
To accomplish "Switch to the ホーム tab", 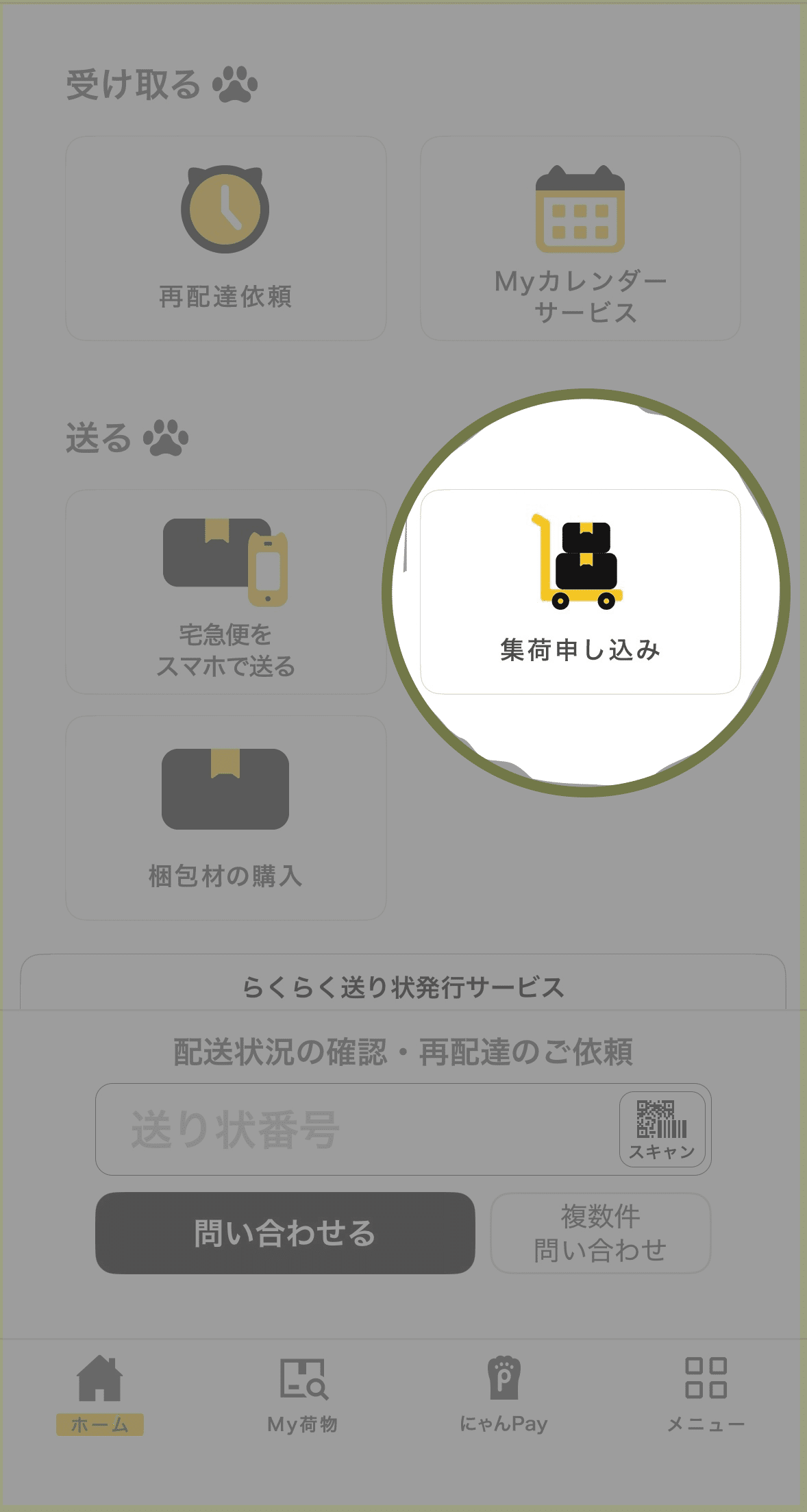I will 100,1395.
